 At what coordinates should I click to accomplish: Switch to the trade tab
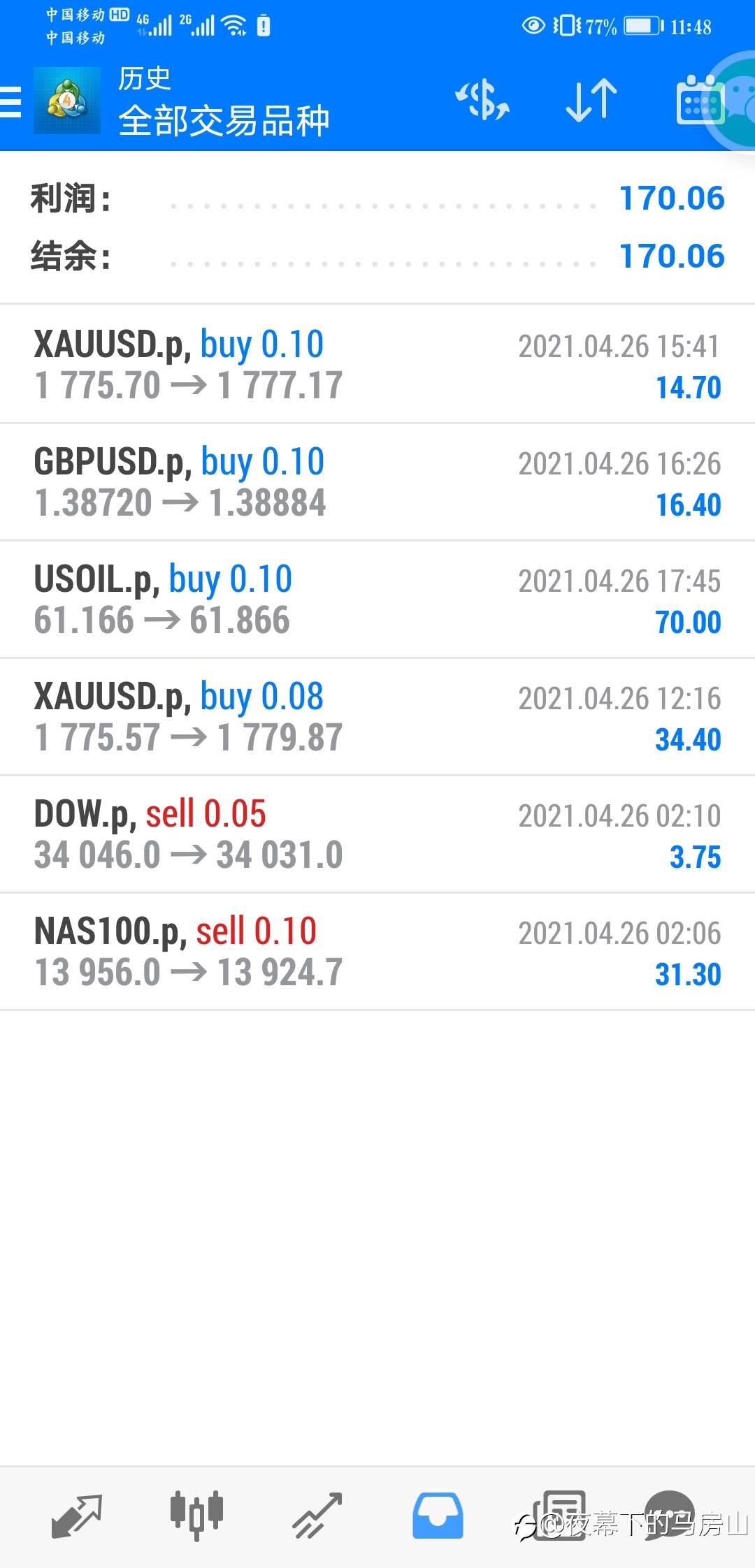317,1516
